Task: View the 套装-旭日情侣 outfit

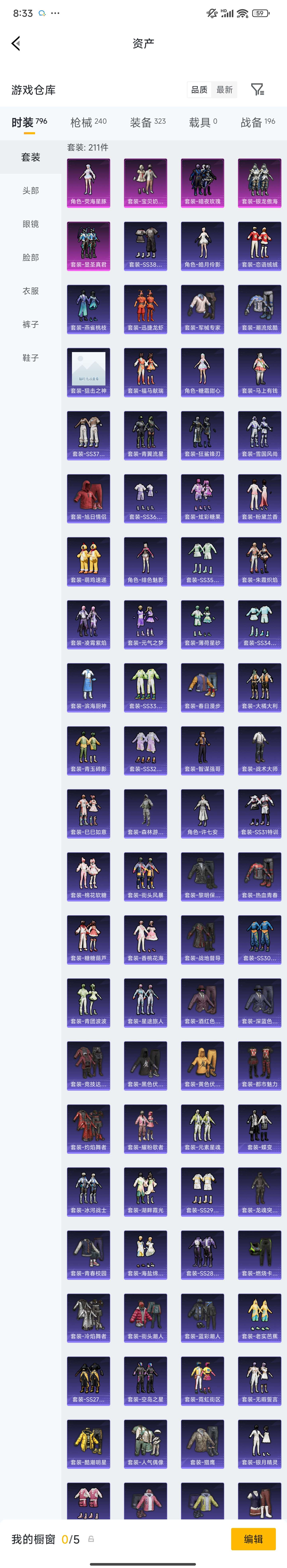Action: pos(88,498)
